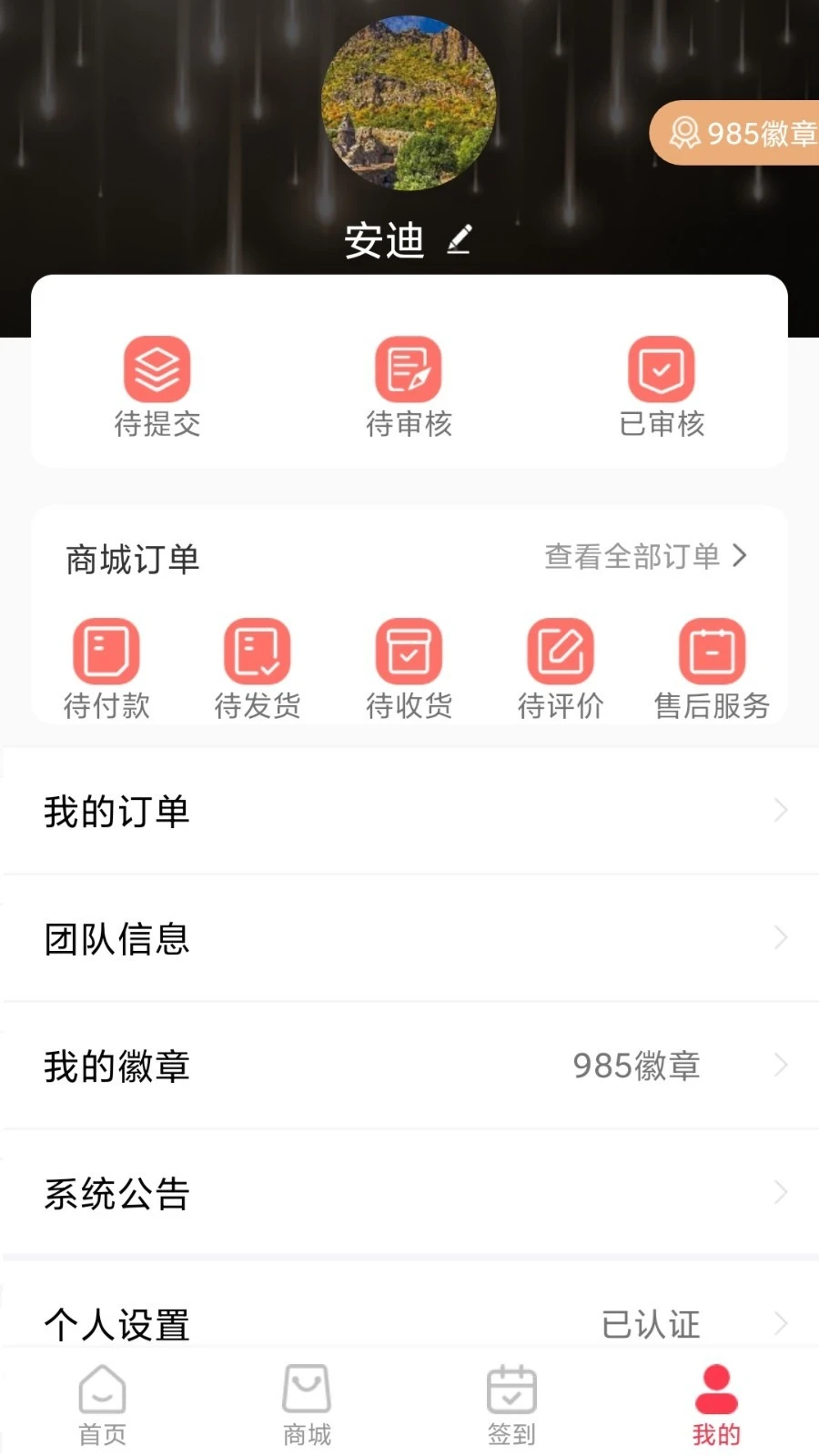
Task: Open 售后服务 after-sales service
Action: coord(712,664)
